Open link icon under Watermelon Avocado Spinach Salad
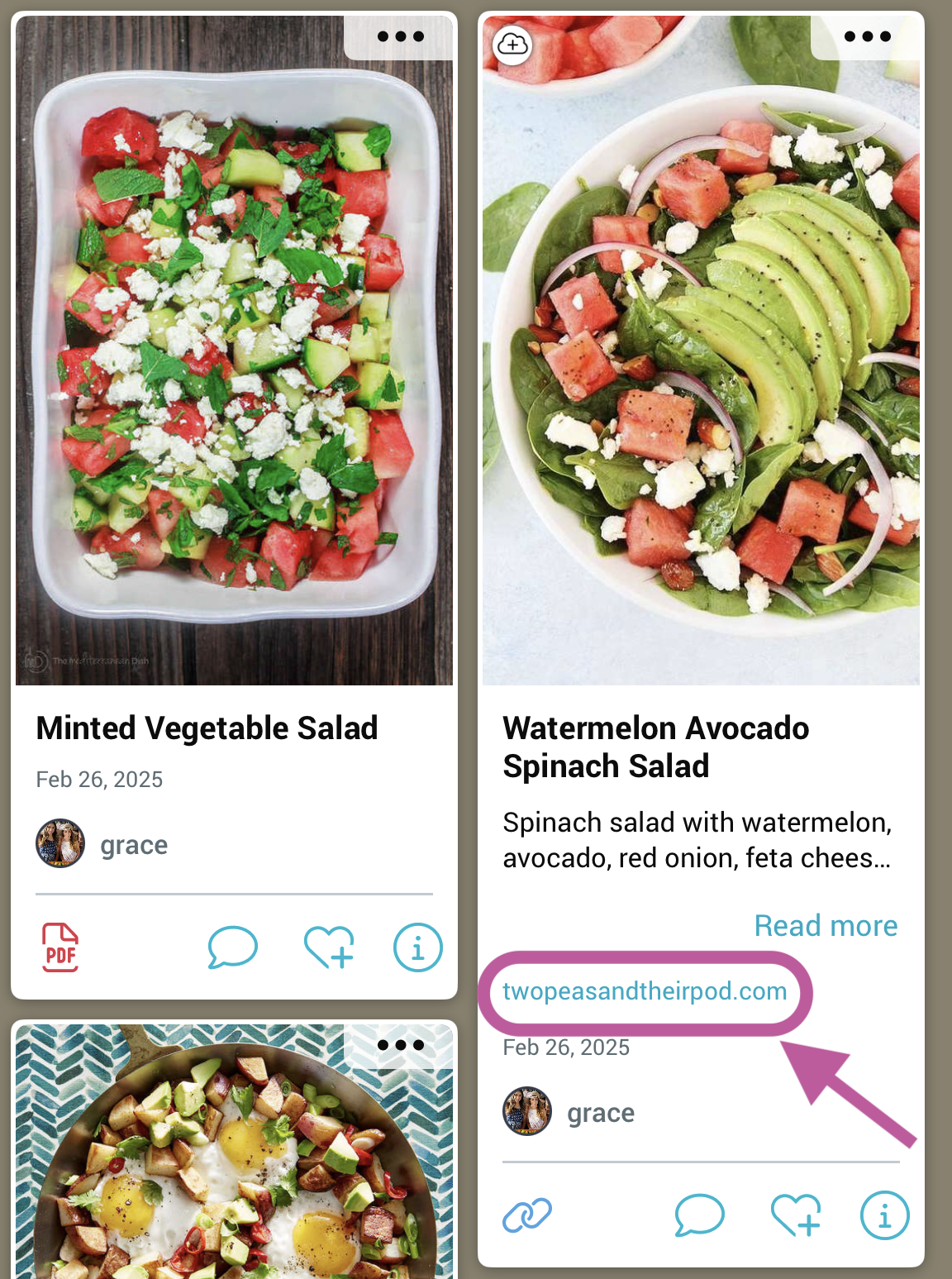The image size is (952, 1279). click(527, 1215)
